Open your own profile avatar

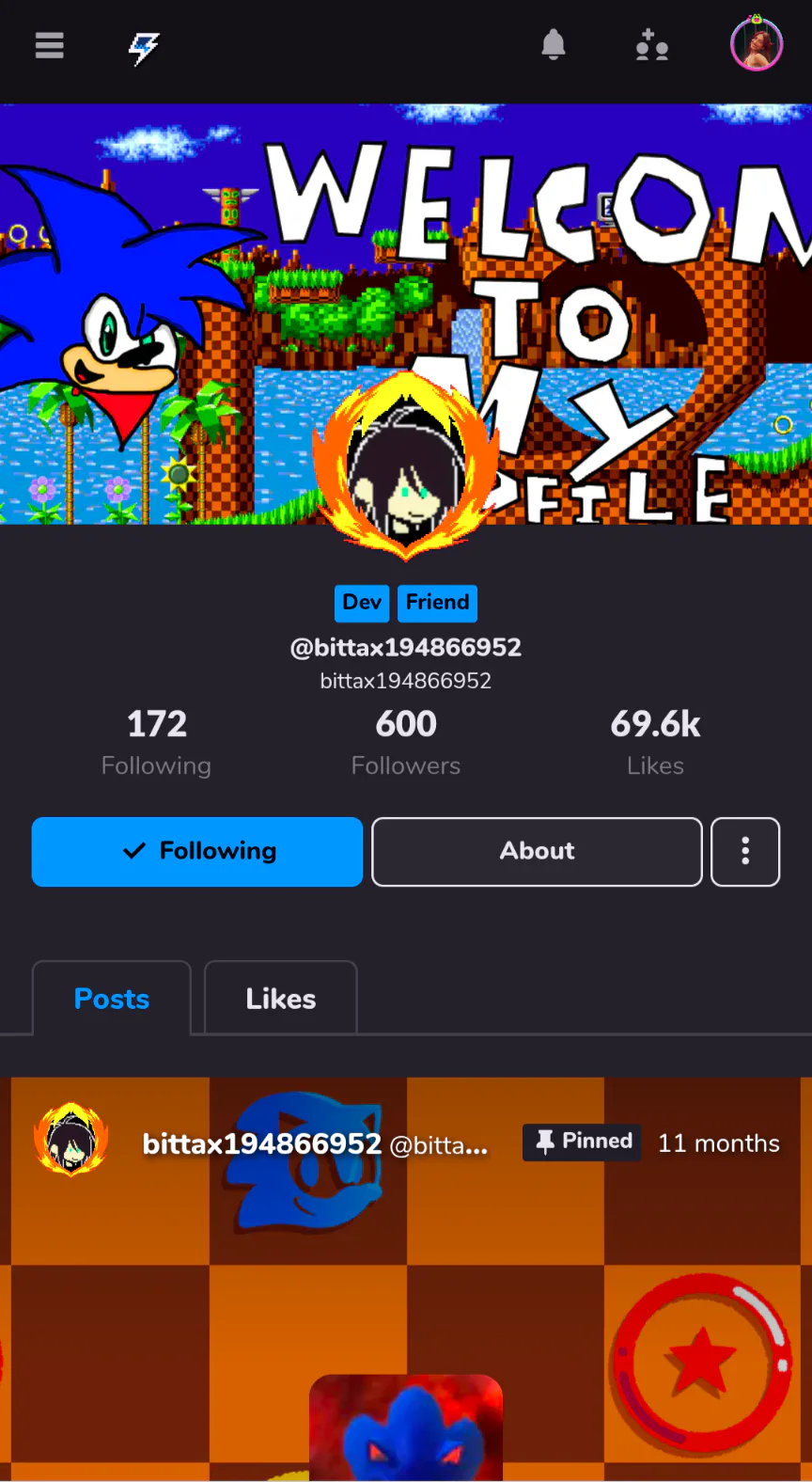(x=757, y=44)
